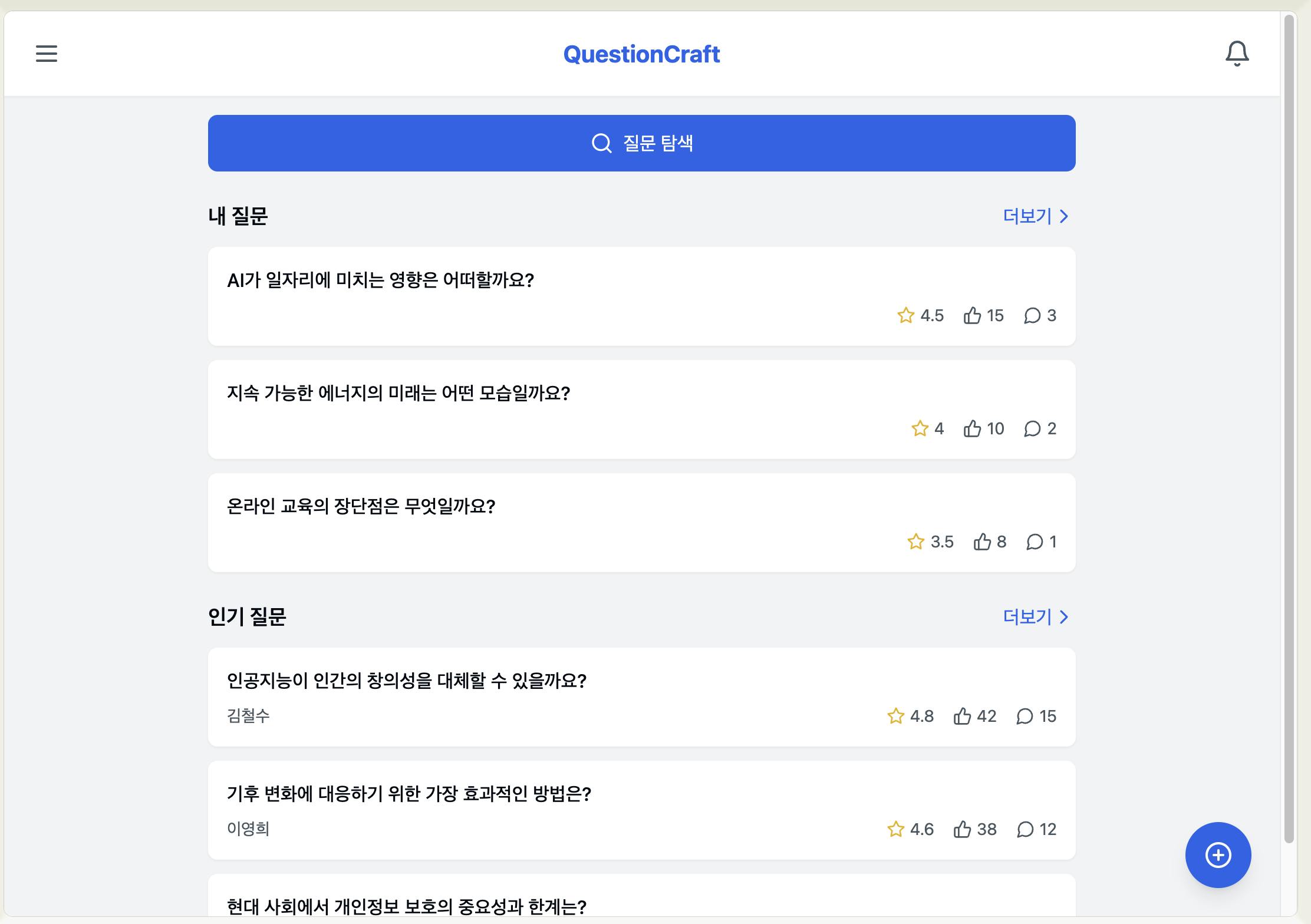View 김철수's question on 인공지능 and 창의성

(406, 681)
